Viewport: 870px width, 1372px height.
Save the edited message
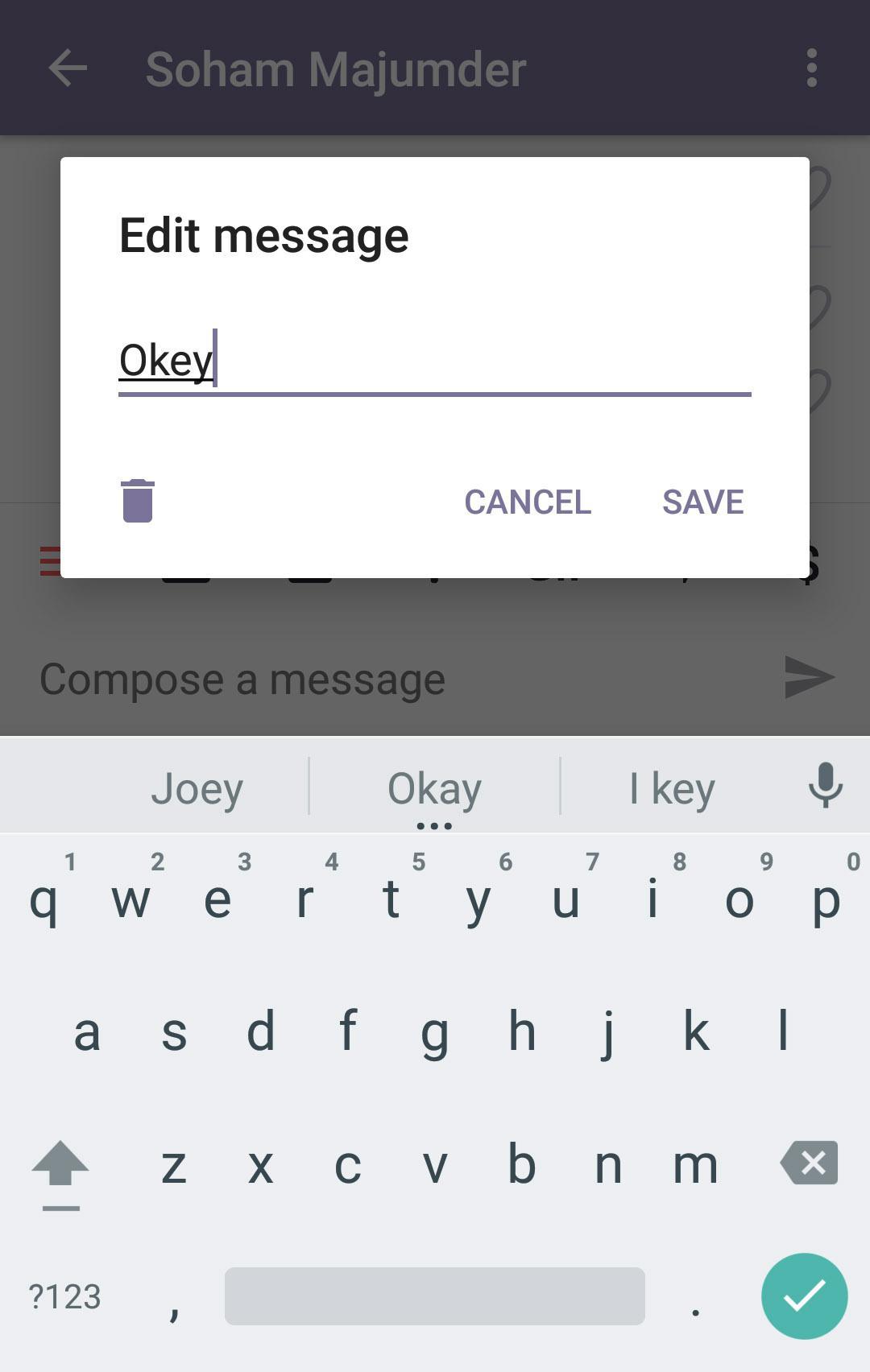[702, 502]
